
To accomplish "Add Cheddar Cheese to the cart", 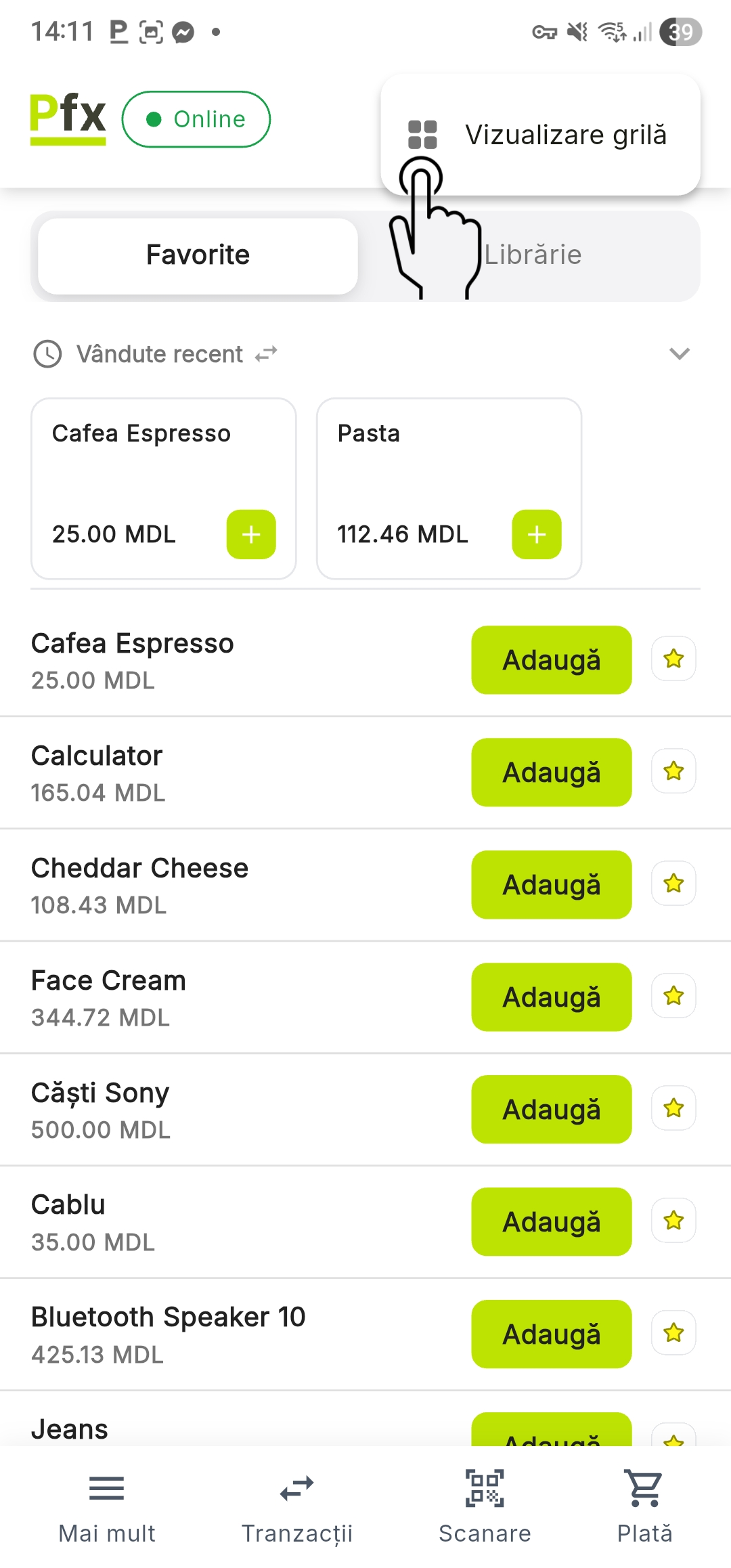I will pyautogui.click(x=551, y=885).
